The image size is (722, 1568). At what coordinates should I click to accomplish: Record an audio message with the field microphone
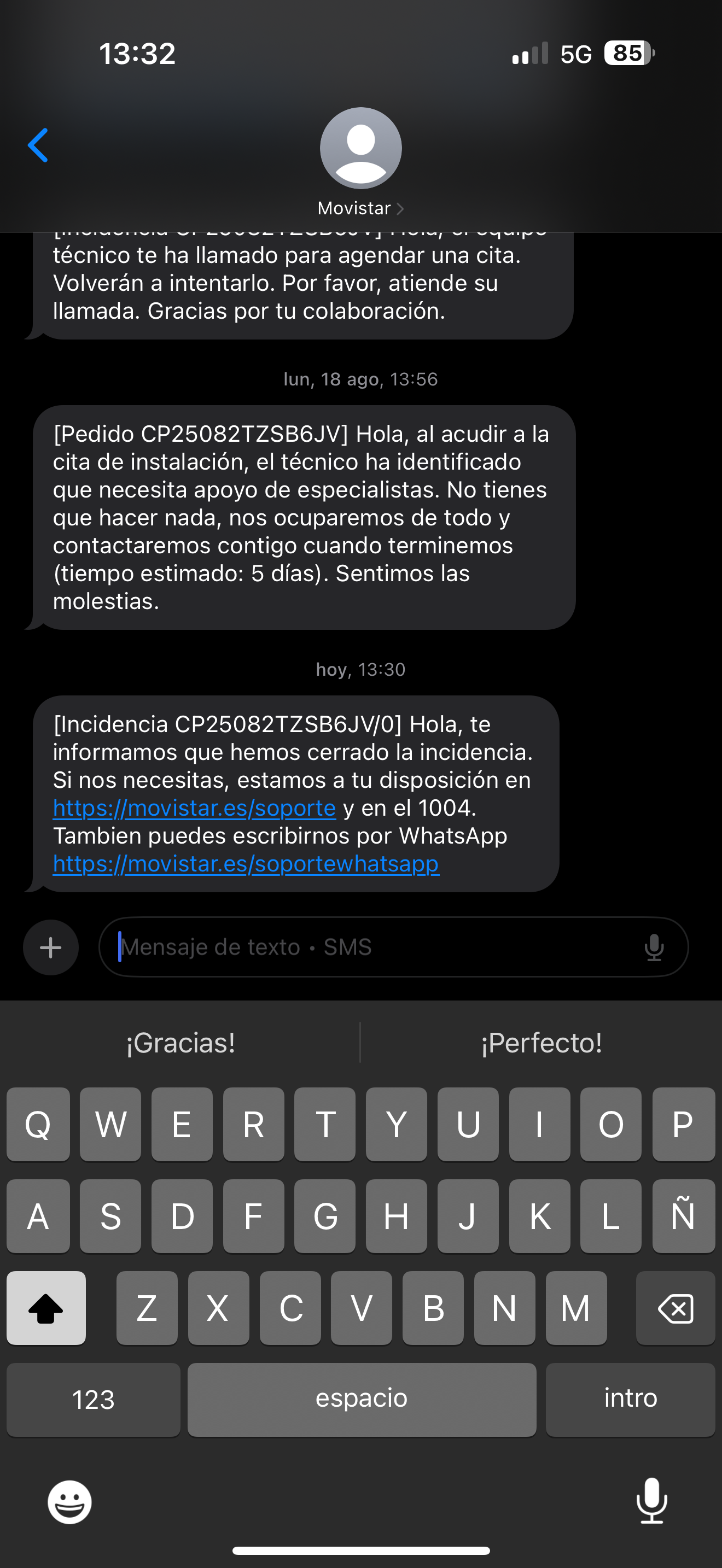[x=654, y=947]
